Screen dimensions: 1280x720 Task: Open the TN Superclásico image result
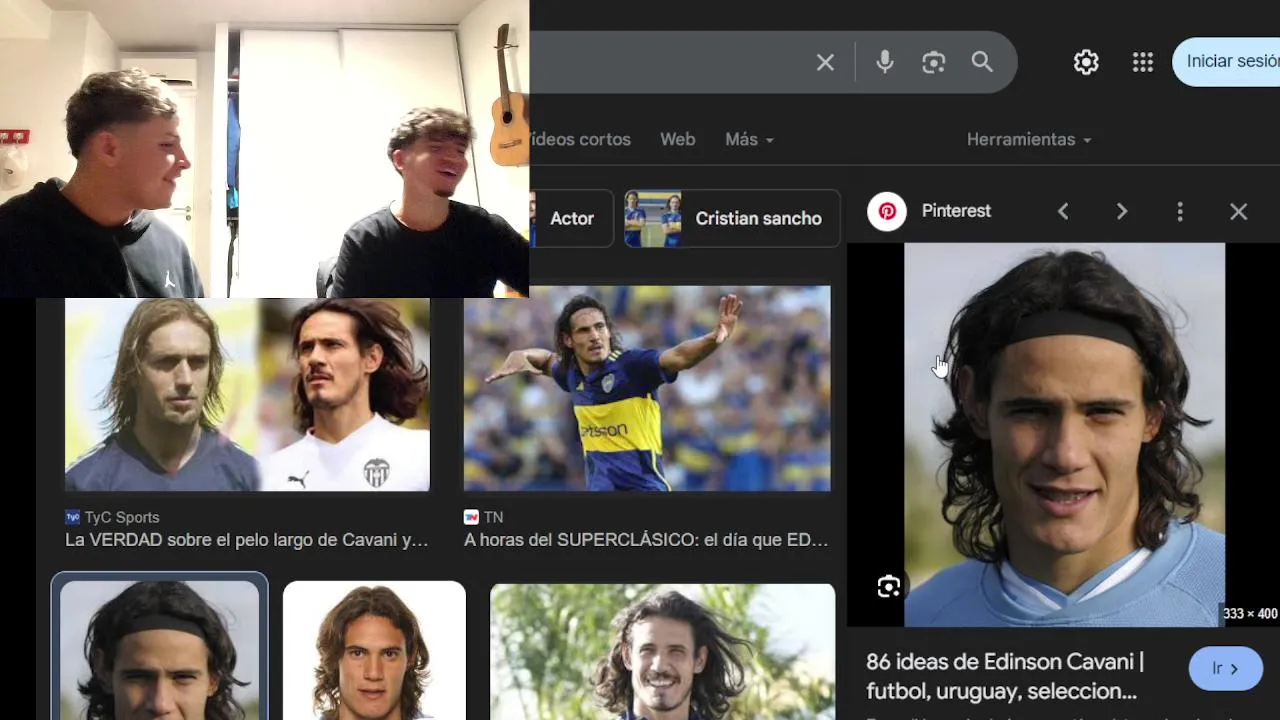point(647,389)
